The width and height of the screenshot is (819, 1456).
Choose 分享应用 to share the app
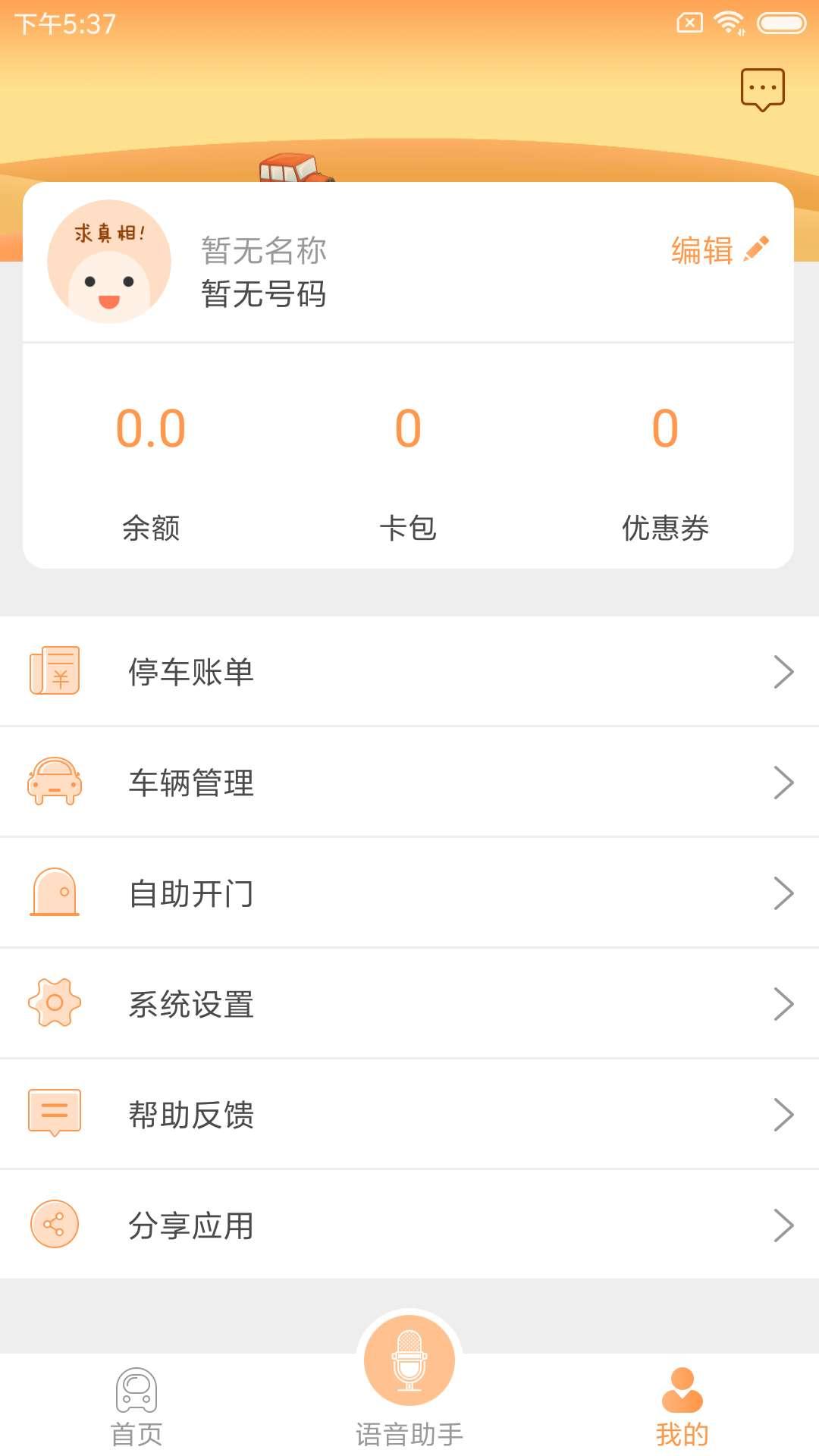click(x=409, y=1225)
